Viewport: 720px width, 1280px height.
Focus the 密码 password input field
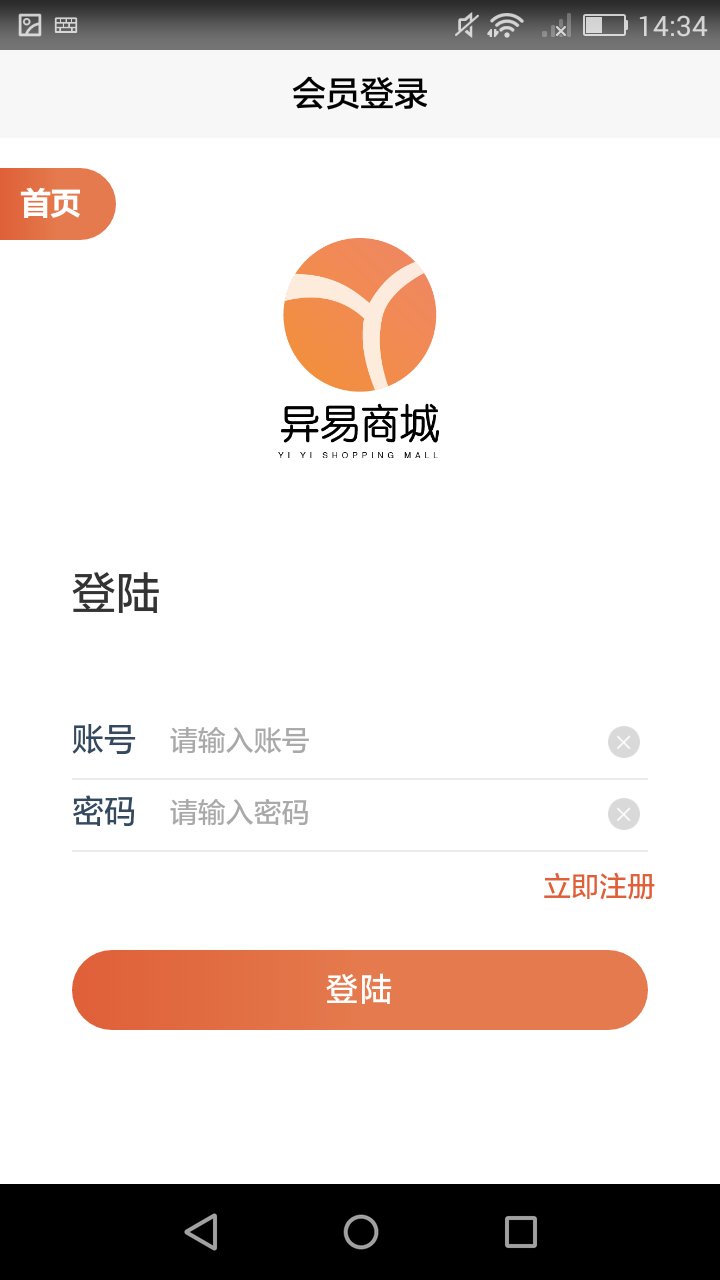[380, 813]
